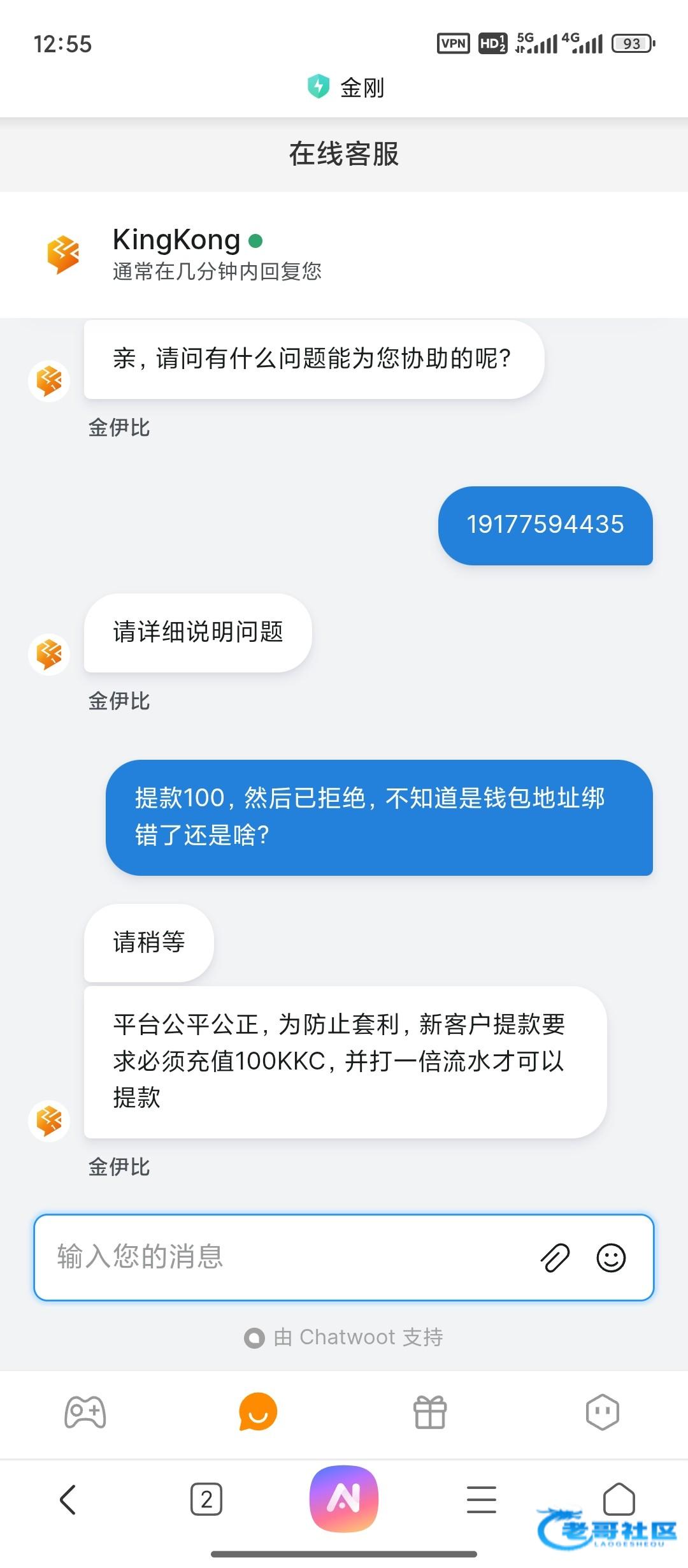Screen dimensions: 688x1568
Task: Open the emoji picker
Action: point(611,1258)
